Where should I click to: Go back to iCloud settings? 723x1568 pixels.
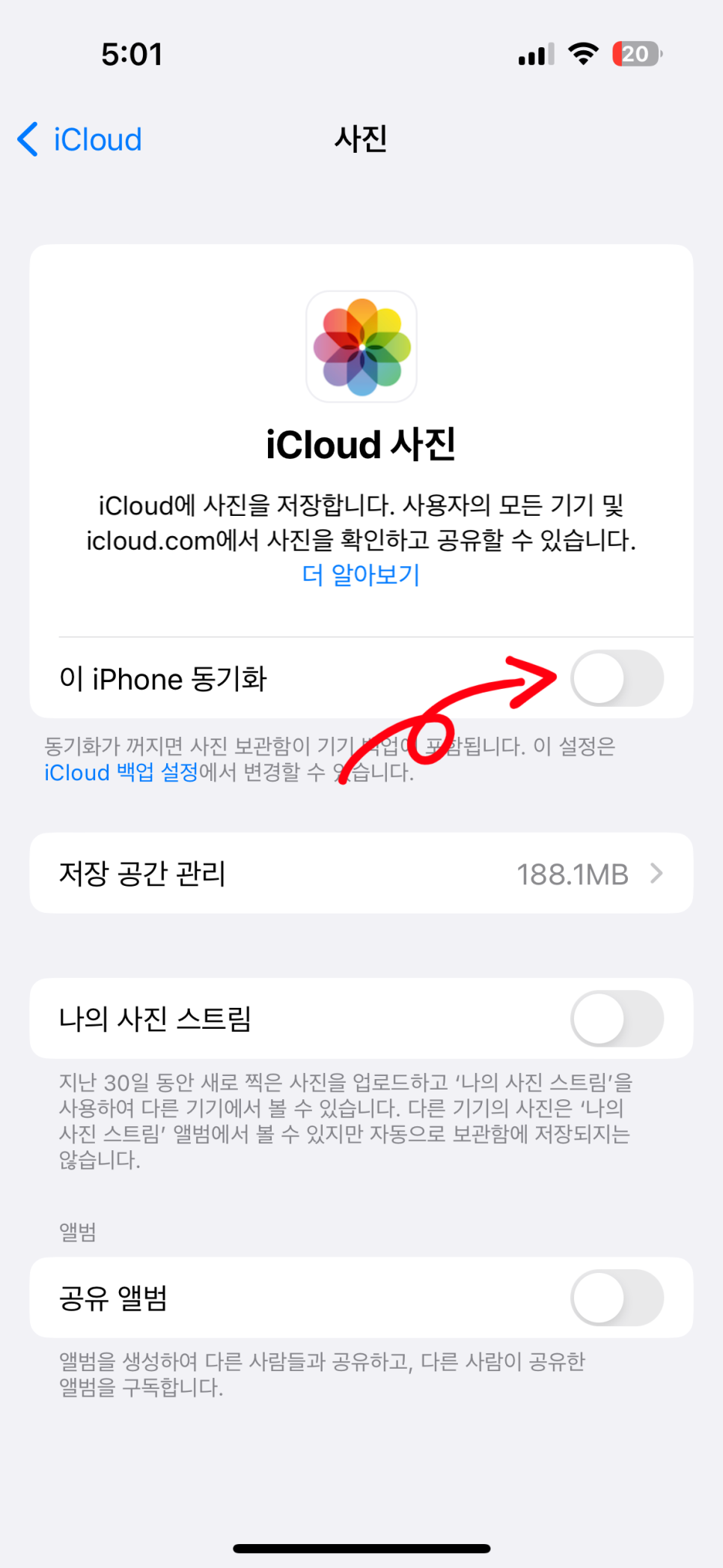pyautogui.click(x=79, y=139)
